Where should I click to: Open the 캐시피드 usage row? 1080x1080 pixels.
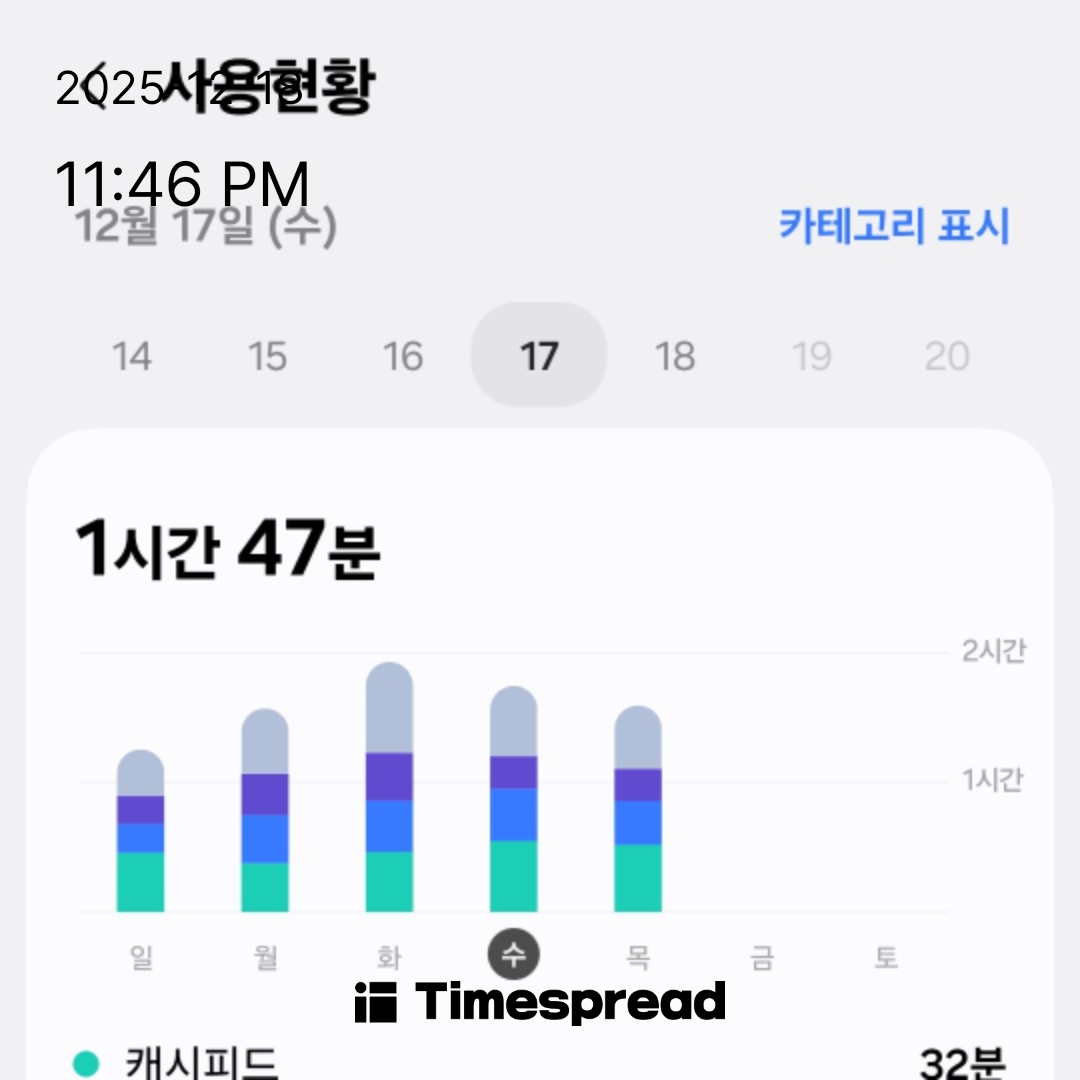click(x=540, y=1062)
